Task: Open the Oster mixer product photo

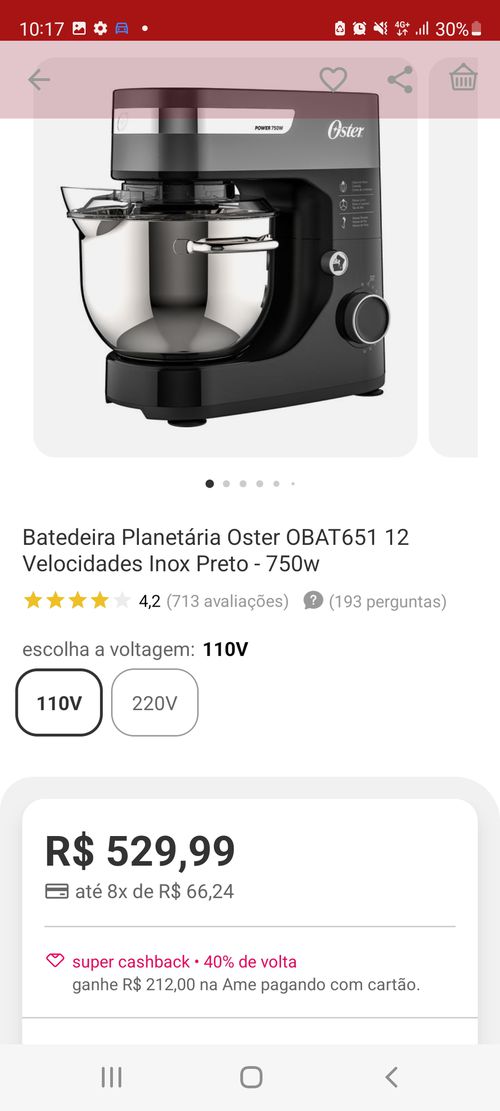Action: coord(225,257)
